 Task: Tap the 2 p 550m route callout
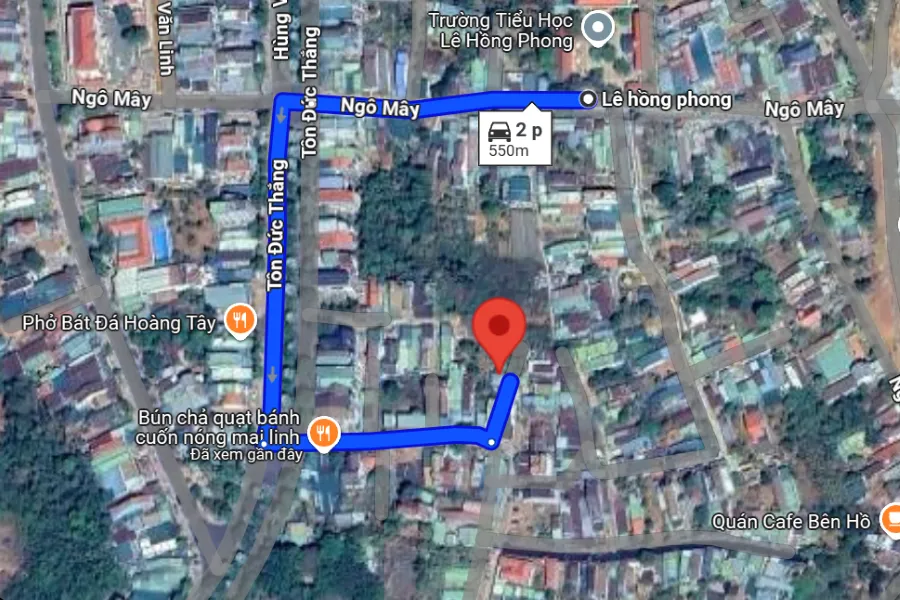point(515,138)
